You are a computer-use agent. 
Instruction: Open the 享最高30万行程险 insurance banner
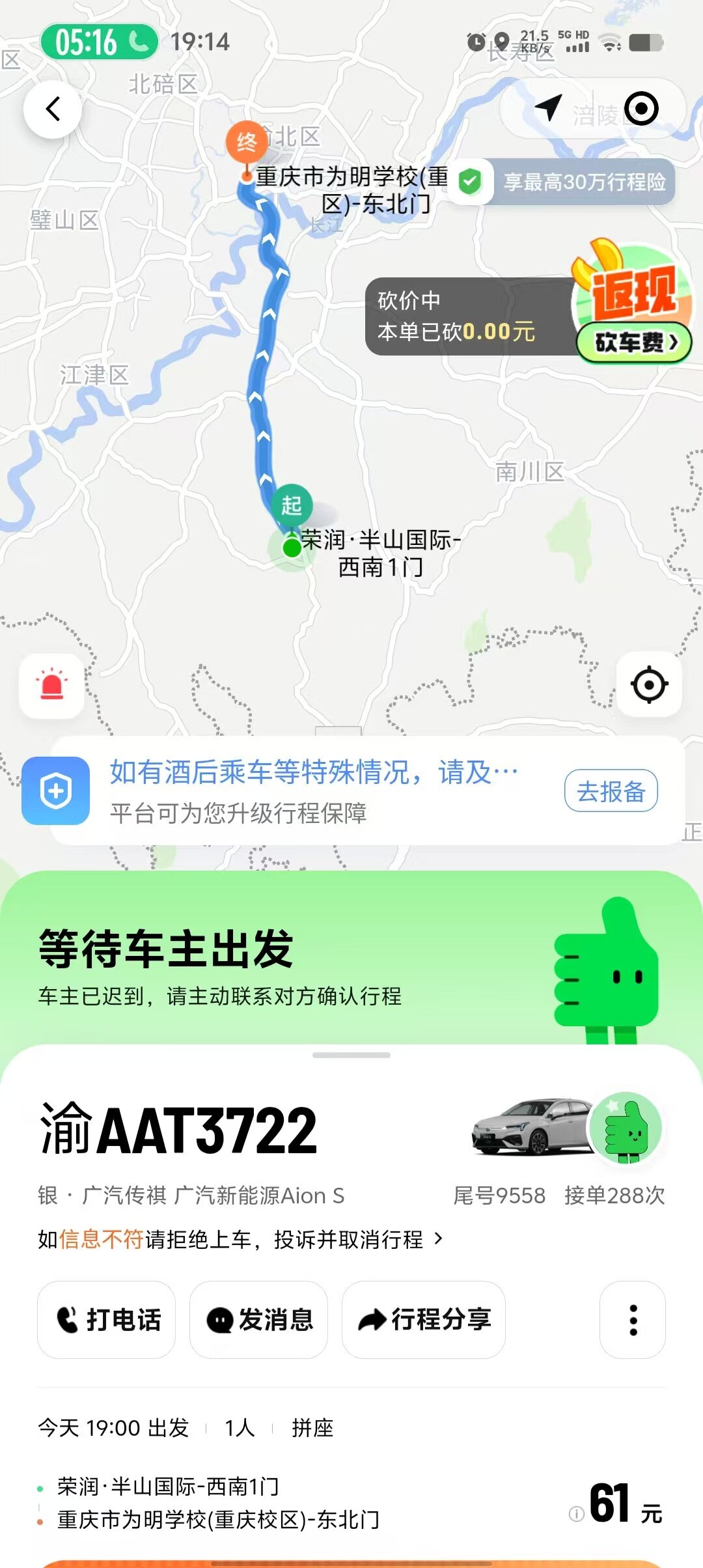coord(565,182)
